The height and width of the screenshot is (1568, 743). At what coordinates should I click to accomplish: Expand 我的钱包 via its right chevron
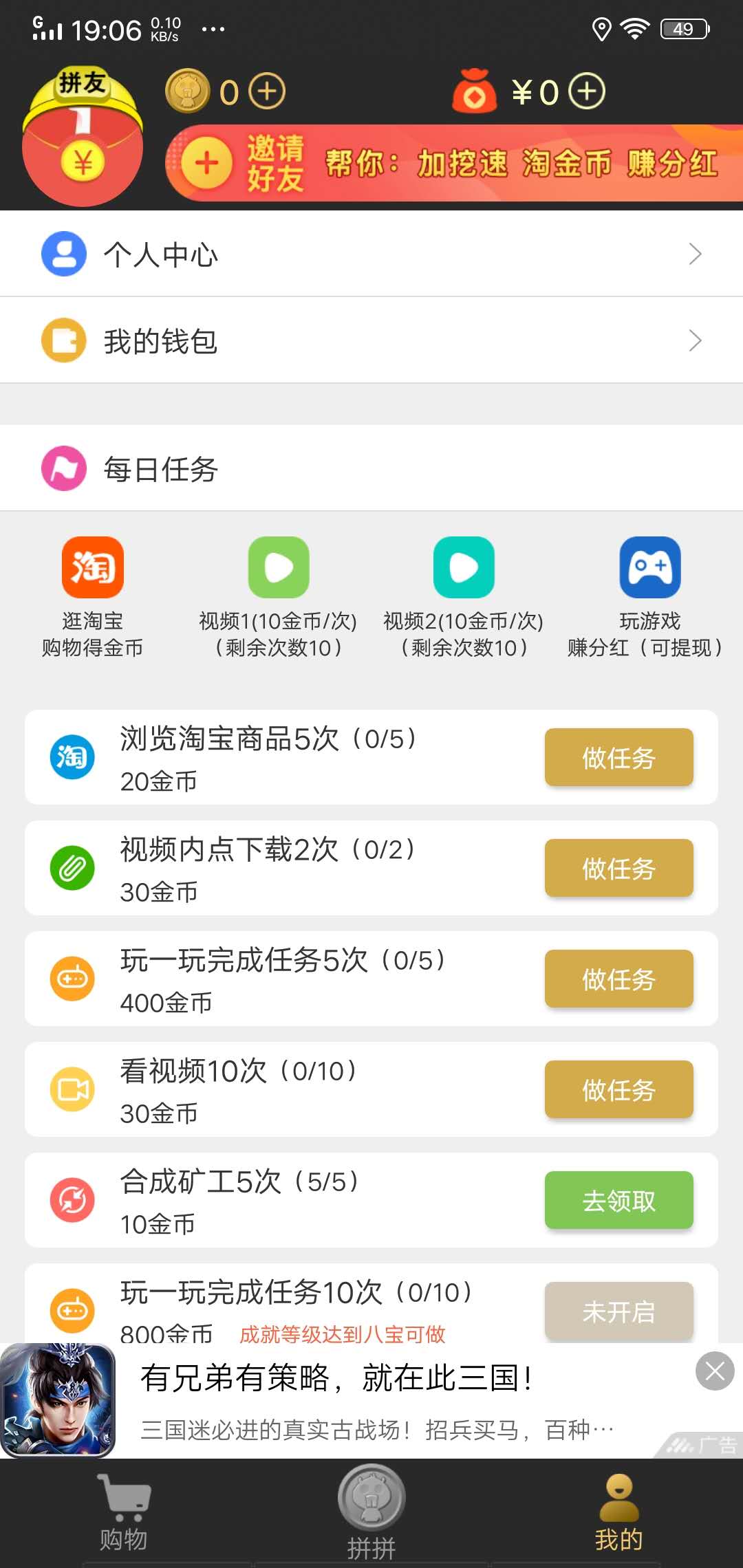695,340
